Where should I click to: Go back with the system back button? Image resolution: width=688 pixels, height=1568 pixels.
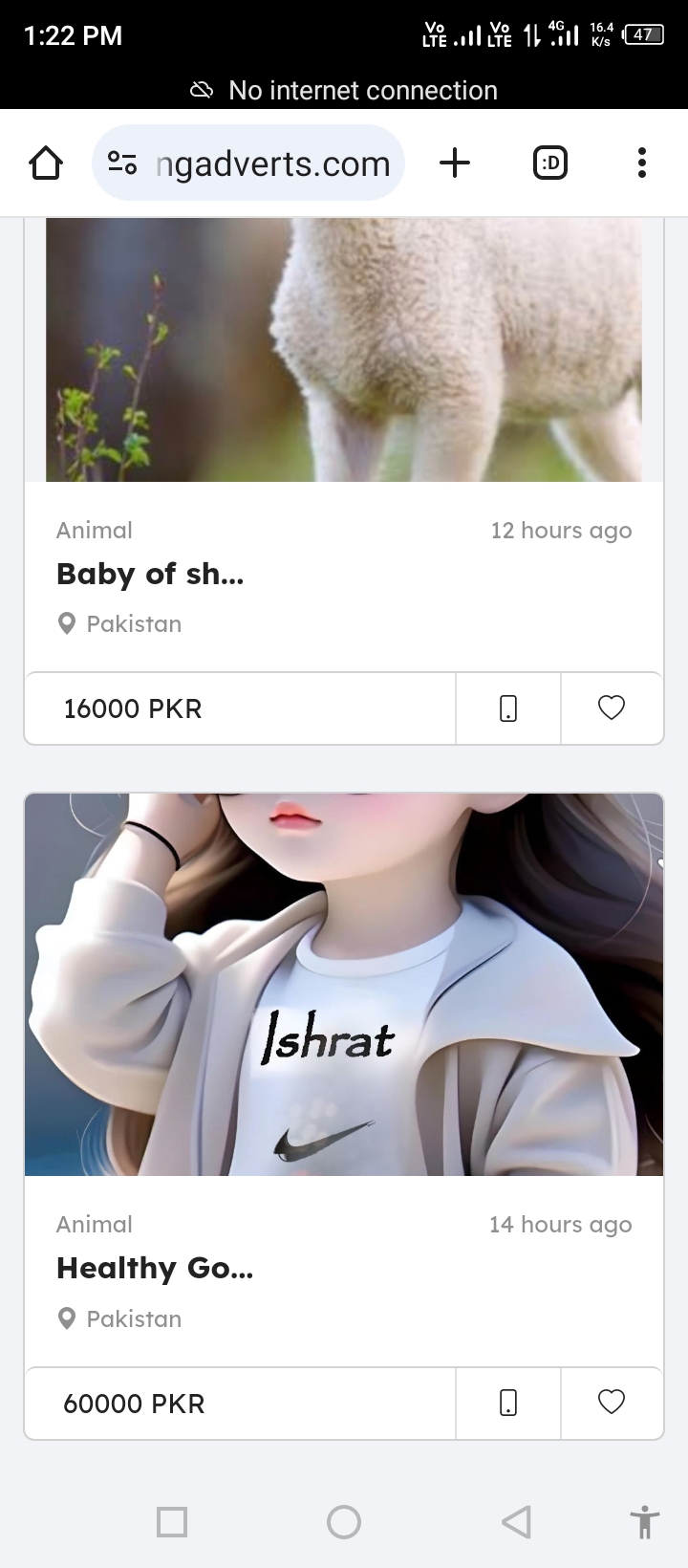516,1521
